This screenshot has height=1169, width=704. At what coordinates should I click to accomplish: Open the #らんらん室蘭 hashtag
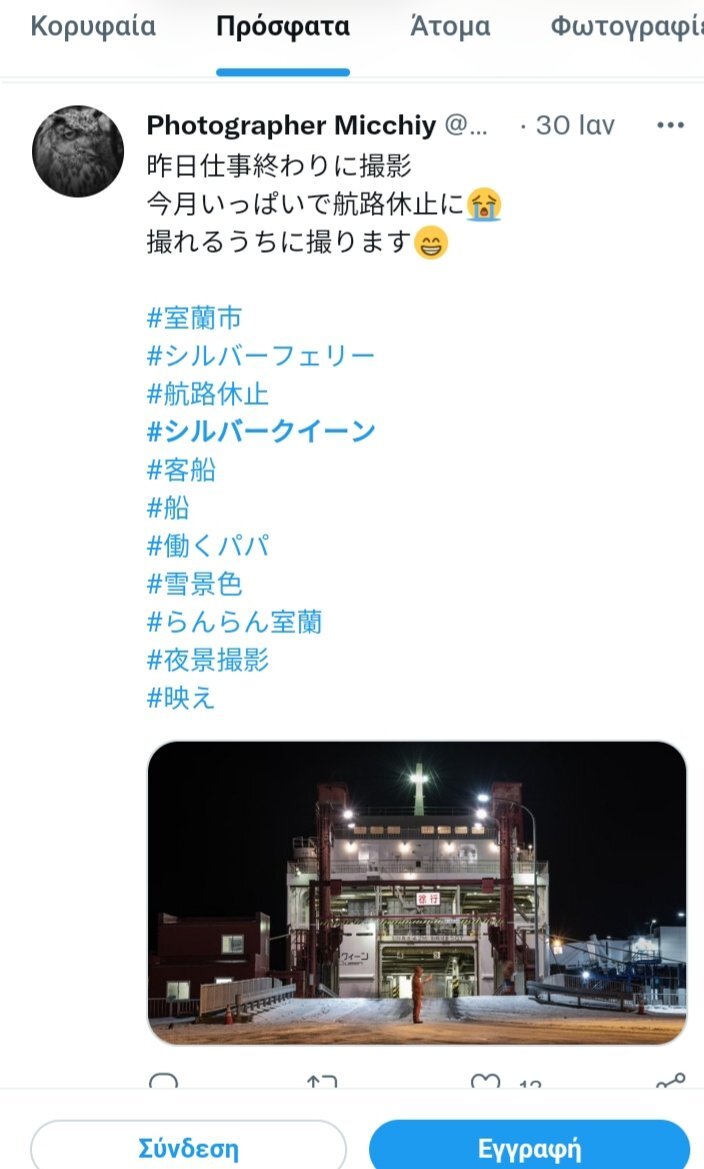coord(234,622)
